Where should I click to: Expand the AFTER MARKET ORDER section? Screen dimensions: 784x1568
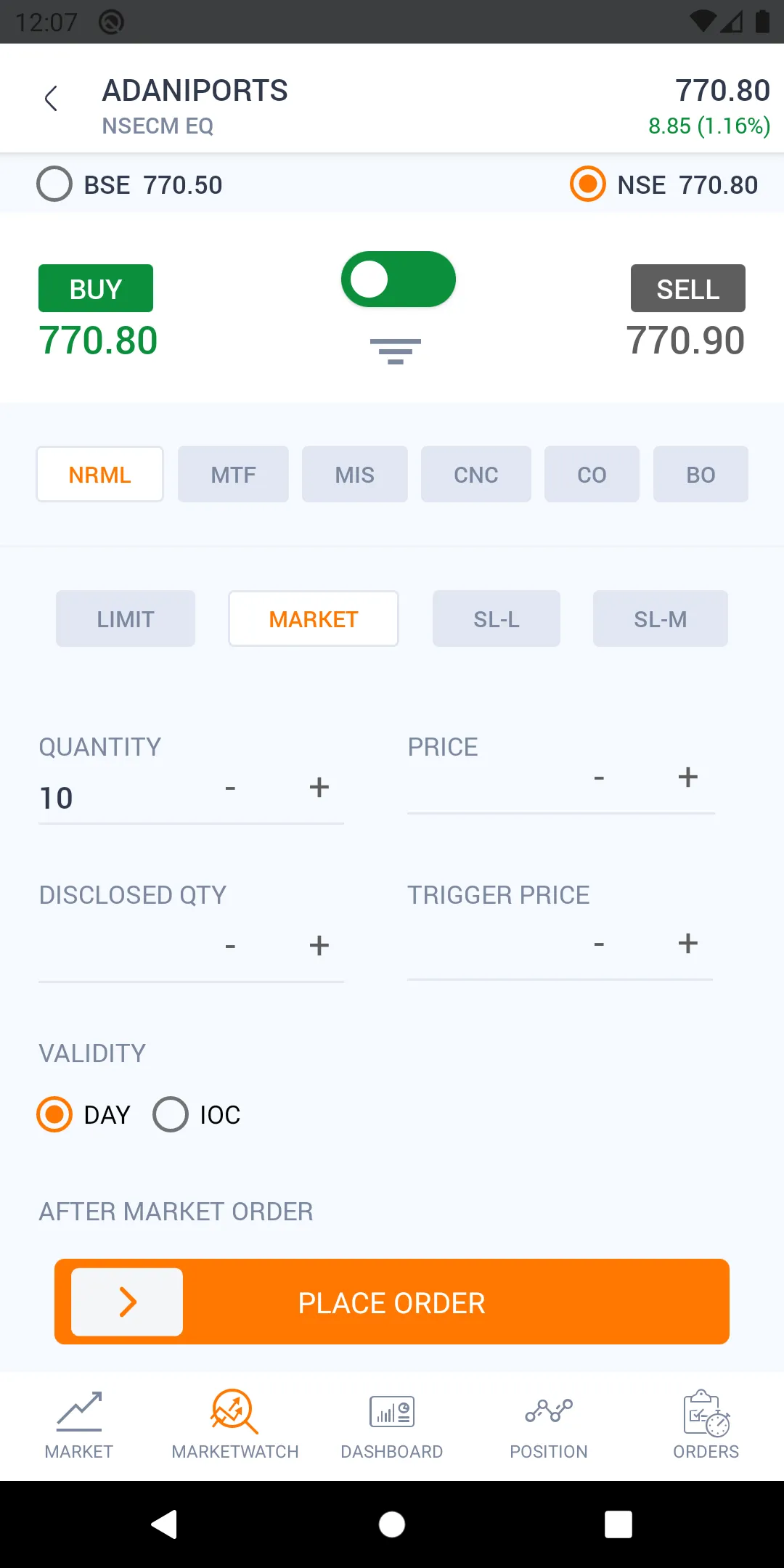click(175, 1211)
